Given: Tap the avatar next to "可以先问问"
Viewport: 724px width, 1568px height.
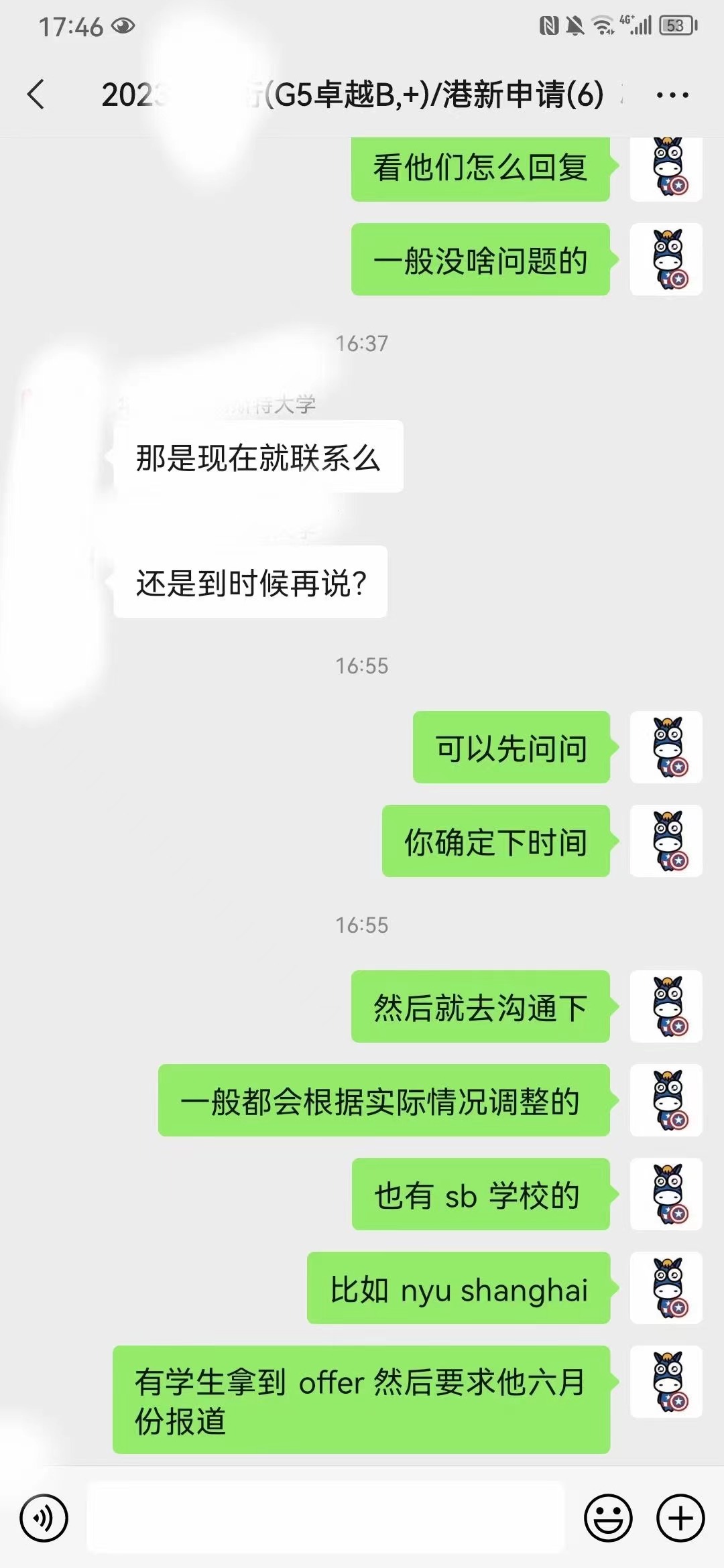Looking at the screenshot, I should (x=666, y=747).
